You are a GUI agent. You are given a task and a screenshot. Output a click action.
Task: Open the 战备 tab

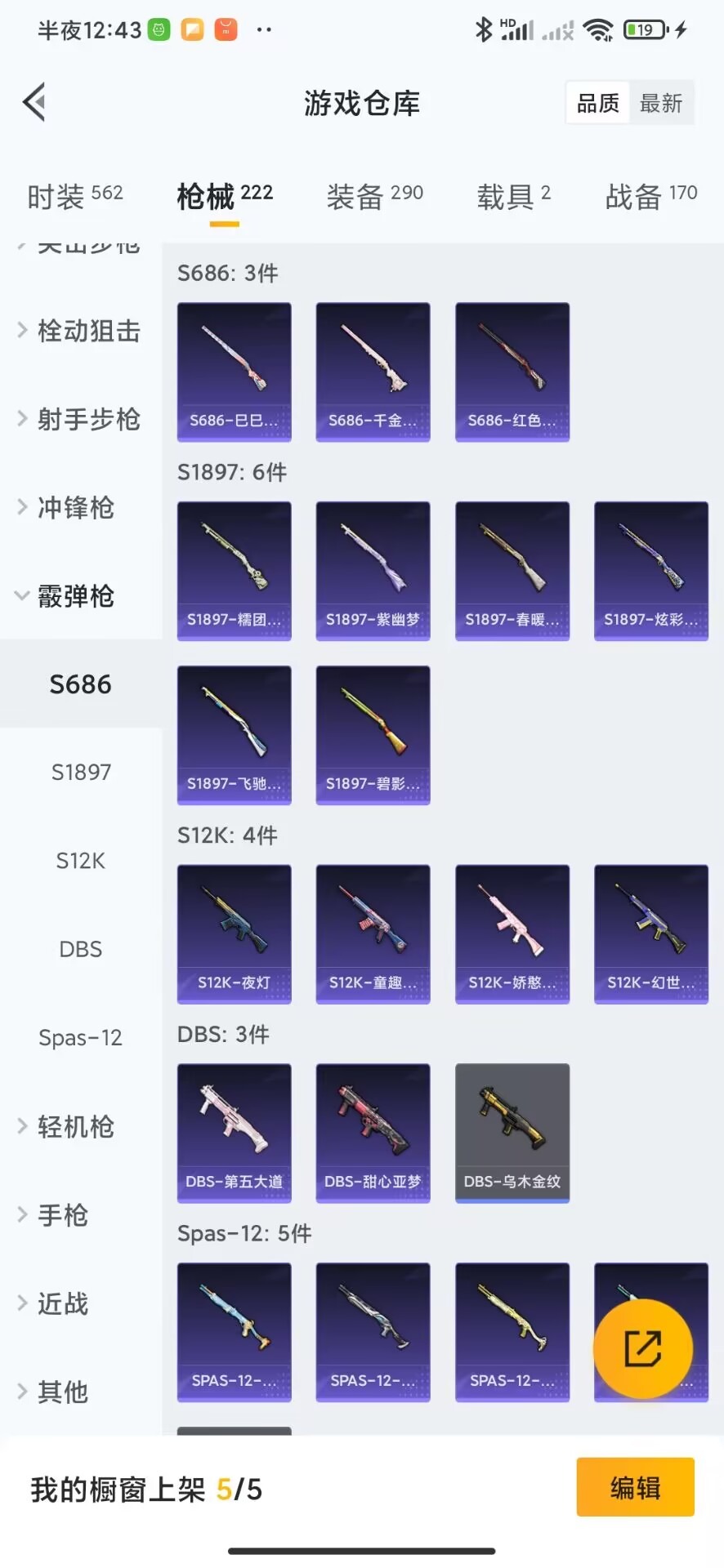coord(650,196)
